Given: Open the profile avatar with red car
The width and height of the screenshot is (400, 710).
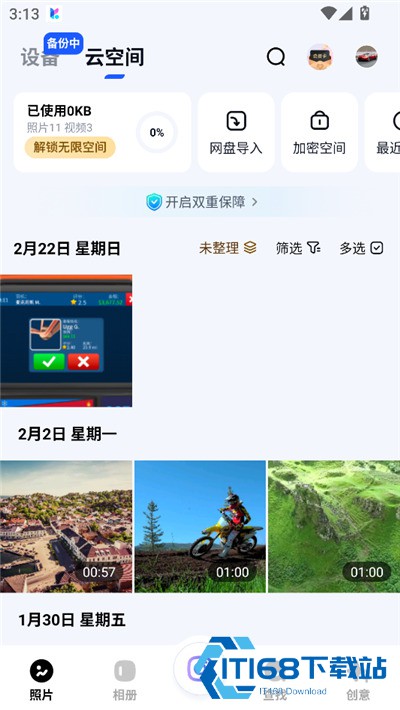Looking at the screenshot, I should (366, 57).
